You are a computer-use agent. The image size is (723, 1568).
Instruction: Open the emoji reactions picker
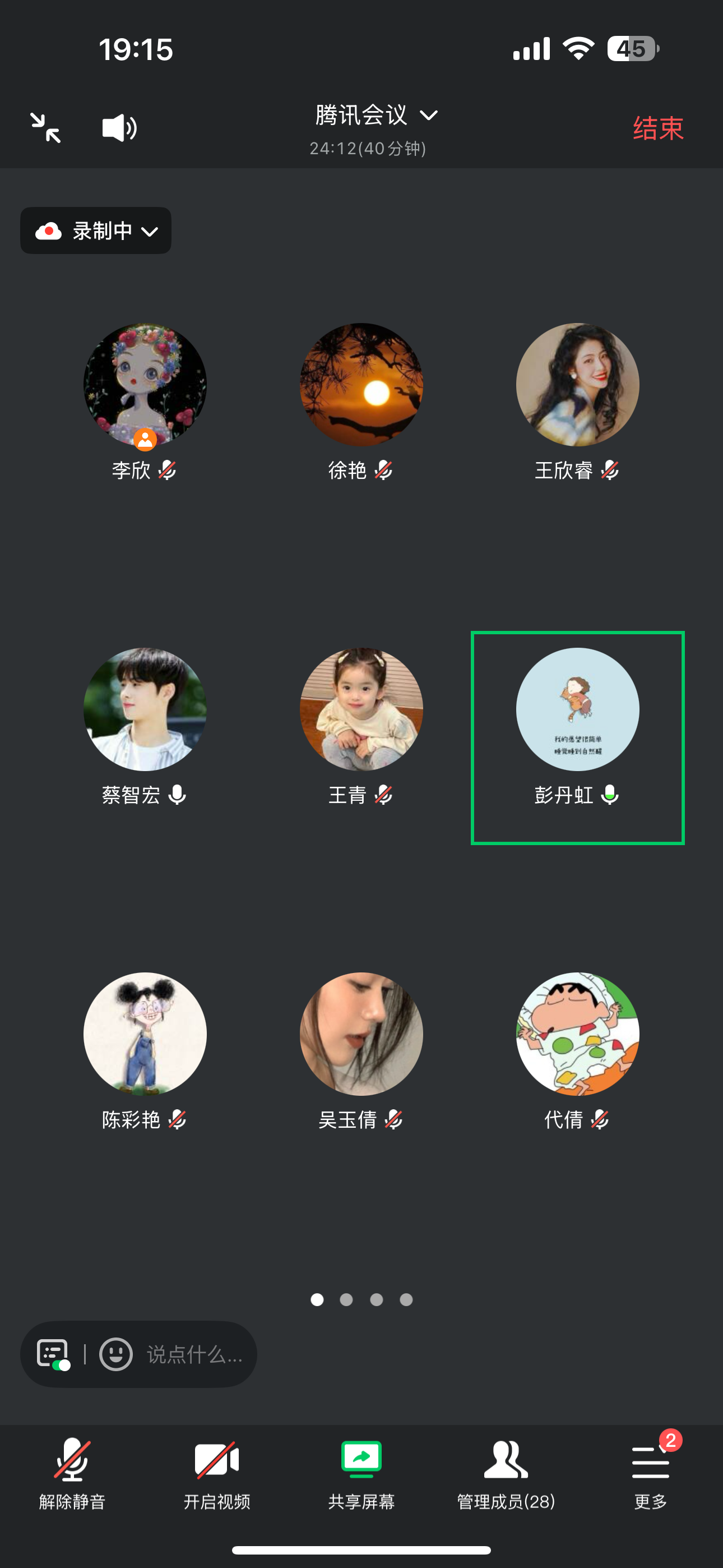(x=115, y=1354)
